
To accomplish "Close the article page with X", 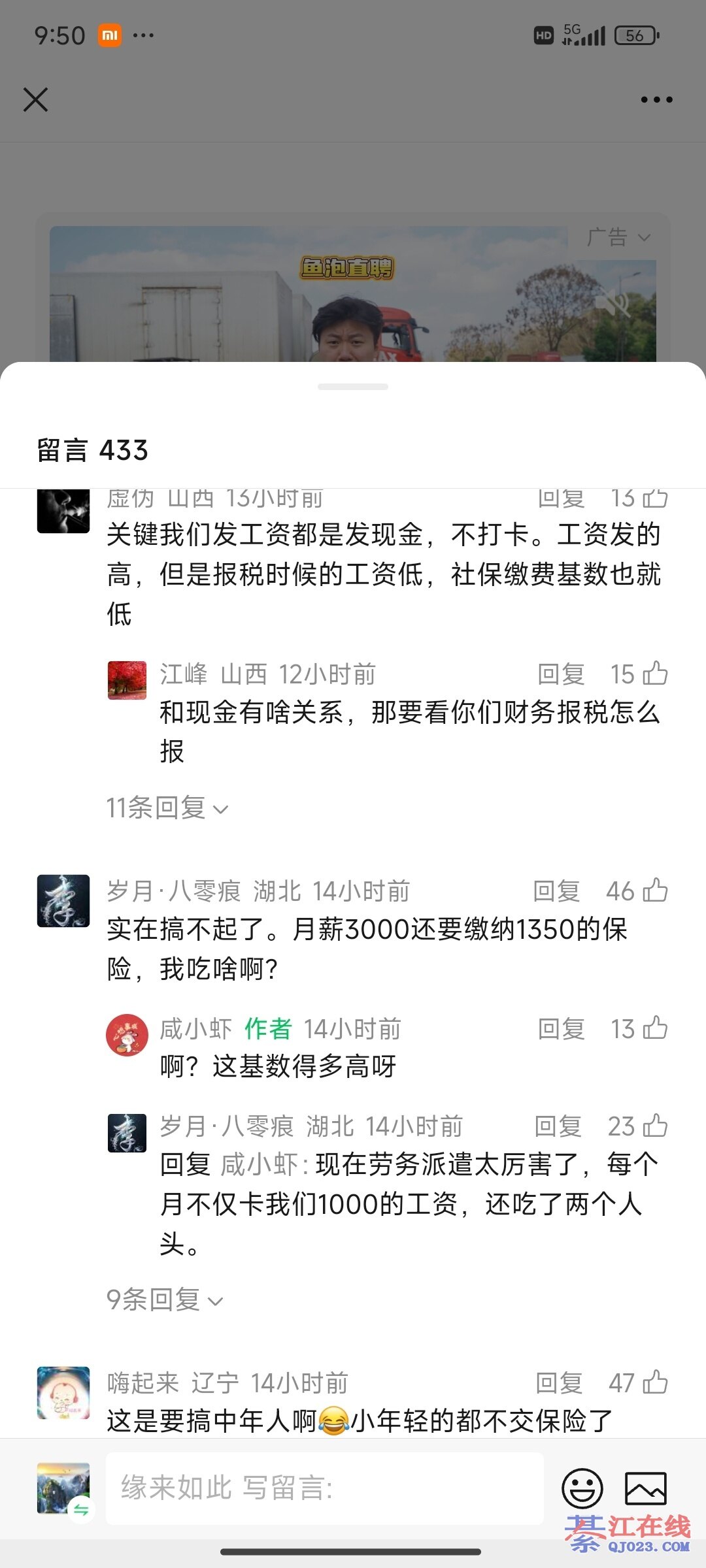I will (35, 100).
